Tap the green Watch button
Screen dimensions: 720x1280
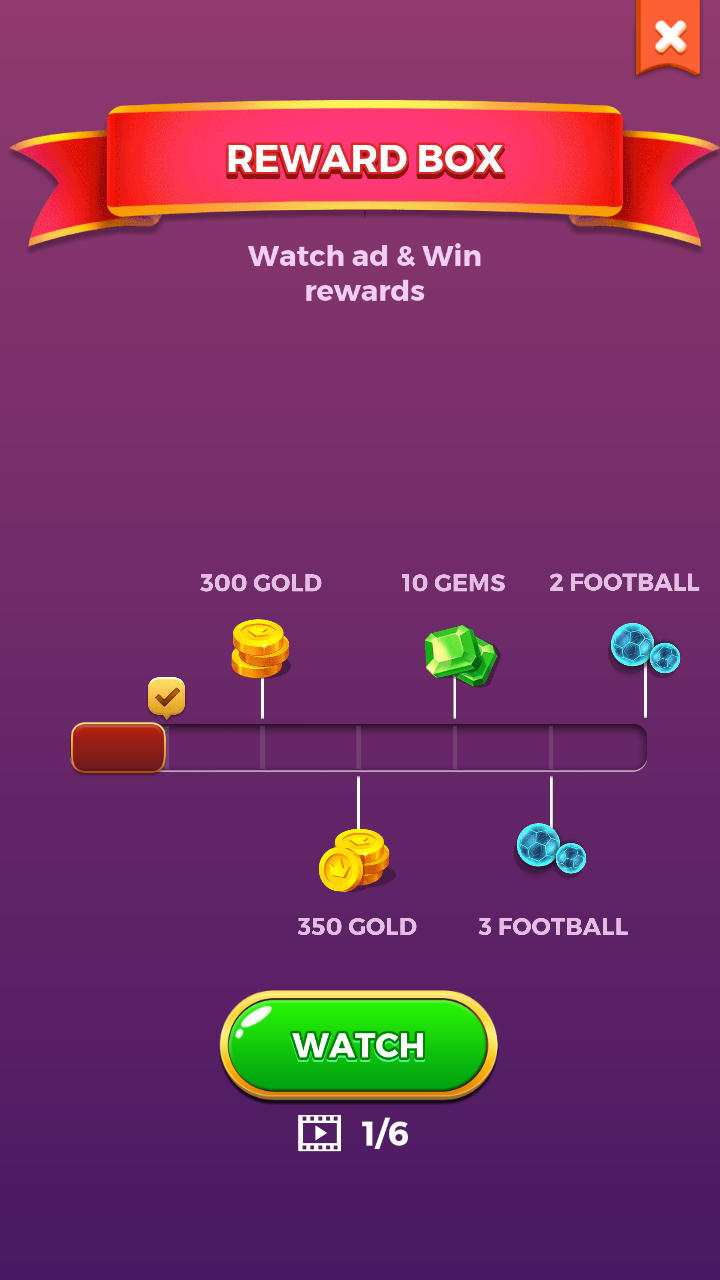[358, 1045]
